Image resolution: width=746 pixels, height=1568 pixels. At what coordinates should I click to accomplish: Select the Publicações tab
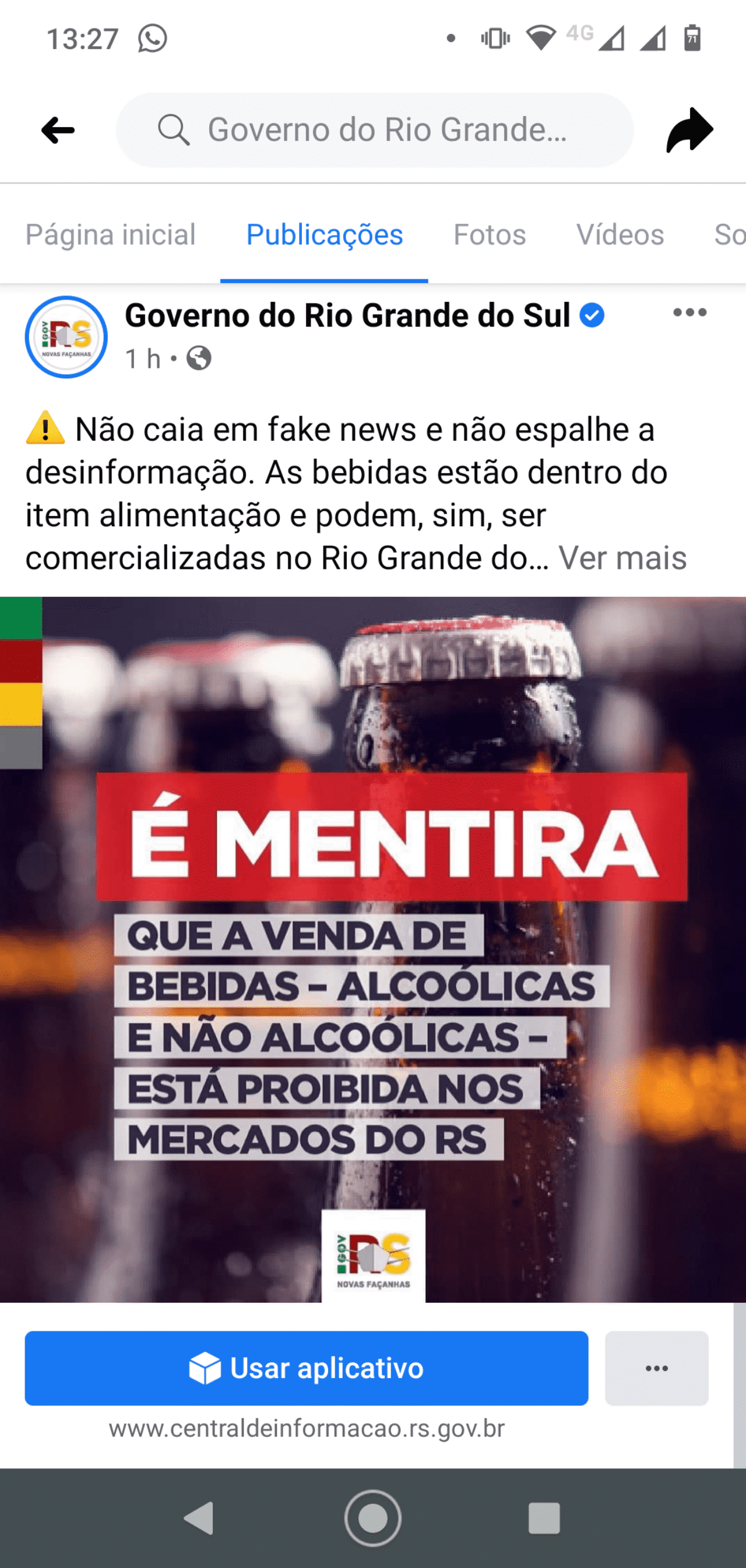324,235
